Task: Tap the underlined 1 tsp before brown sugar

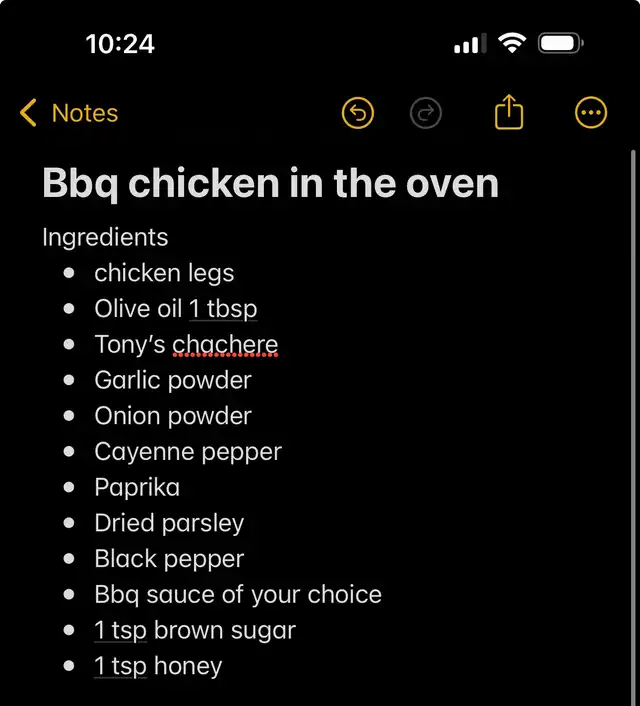Action: pos(120,631)
